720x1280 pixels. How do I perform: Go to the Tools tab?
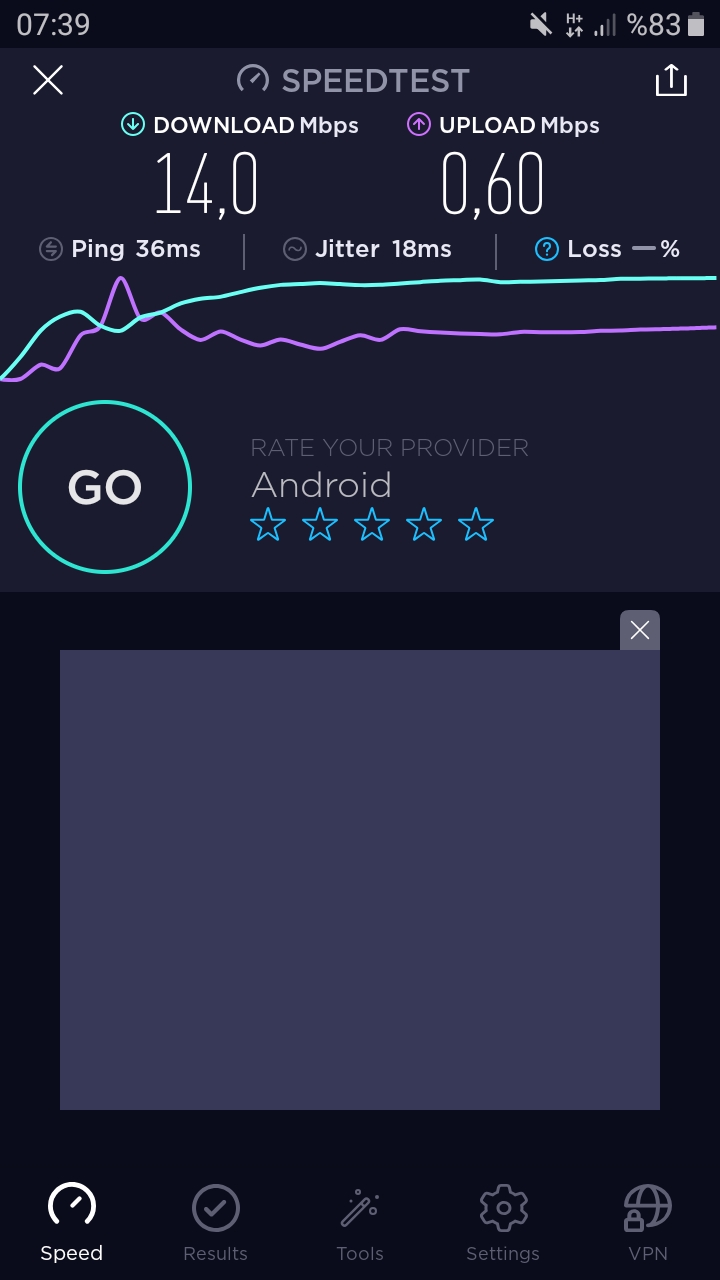click(360, 1222)
